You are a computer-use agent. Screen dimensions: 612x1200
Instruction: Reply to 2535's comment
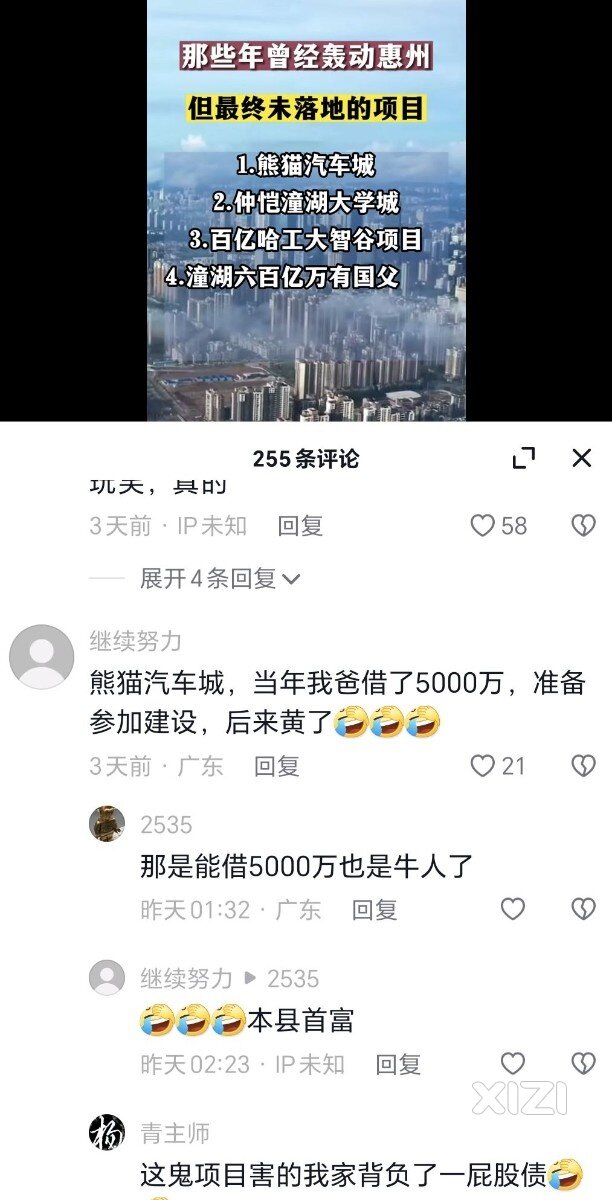(x=374, y=909)
